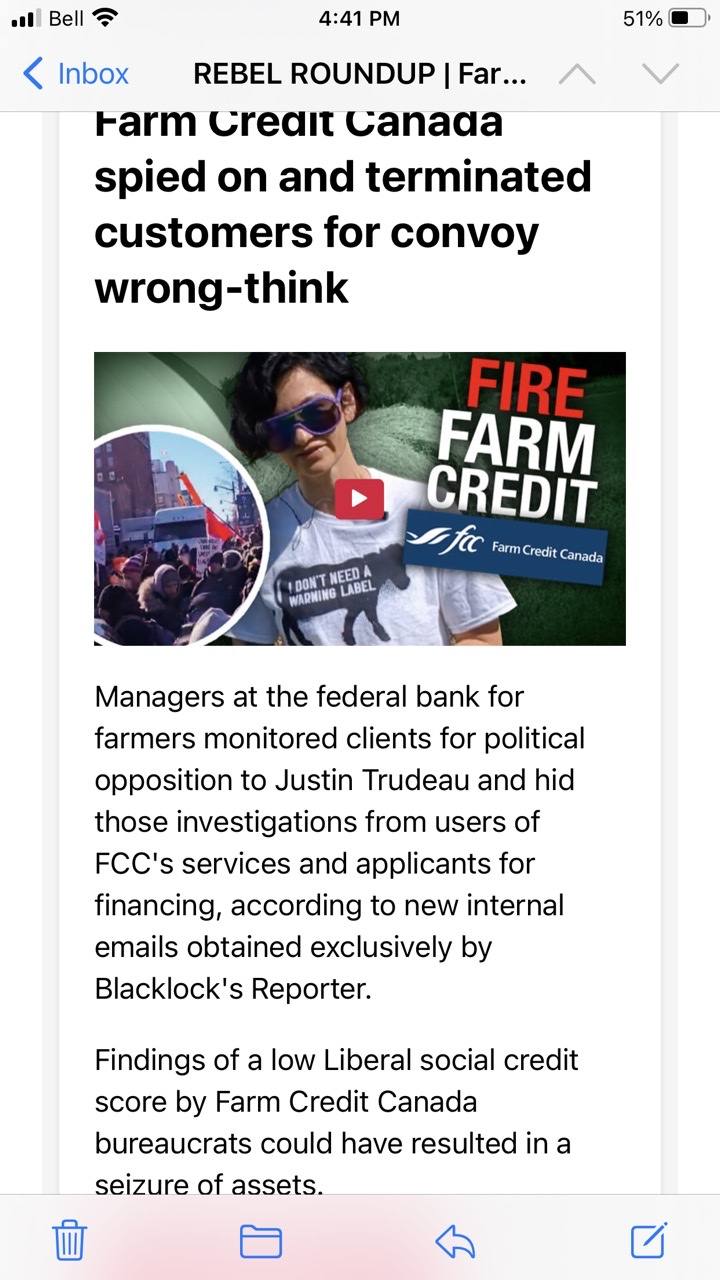Image resolution: width=720 pixels, height=1280 pixels.
Task: Delete this email with the trash icon
Action: click(69, 1241)
